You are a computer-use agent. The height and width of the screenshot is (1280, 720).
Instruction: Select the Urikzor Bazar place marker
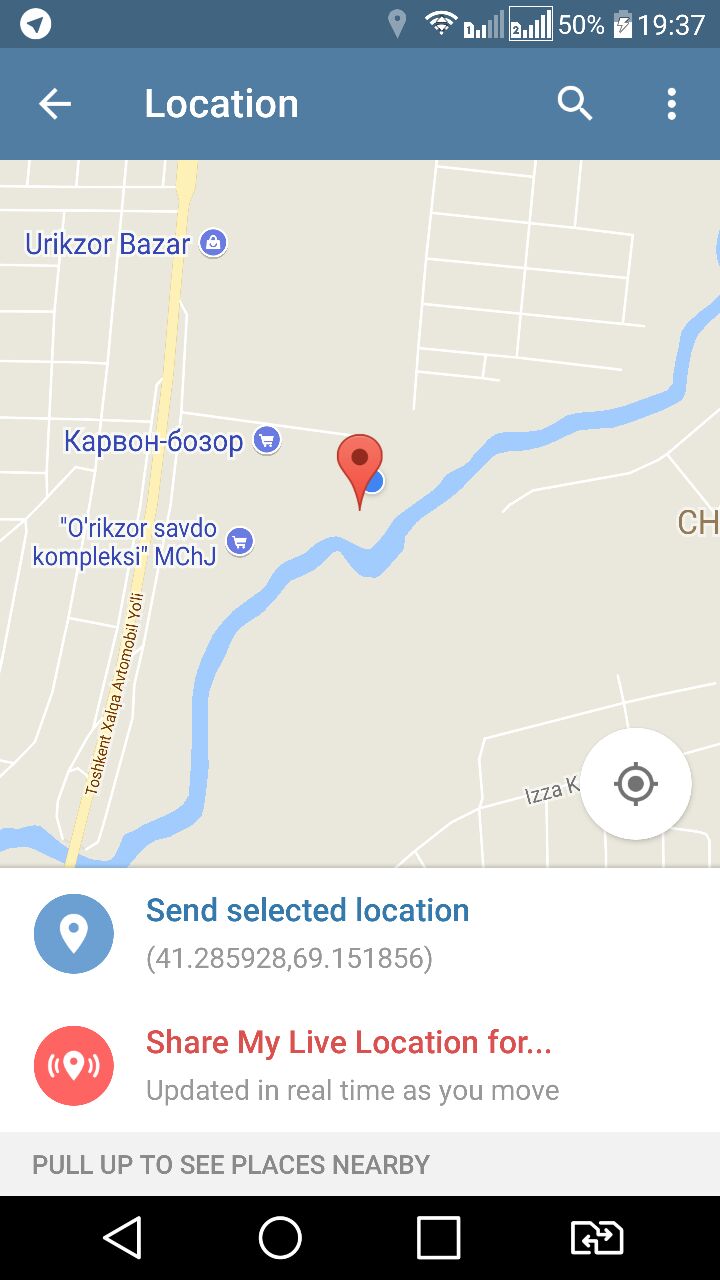point(212,242)
